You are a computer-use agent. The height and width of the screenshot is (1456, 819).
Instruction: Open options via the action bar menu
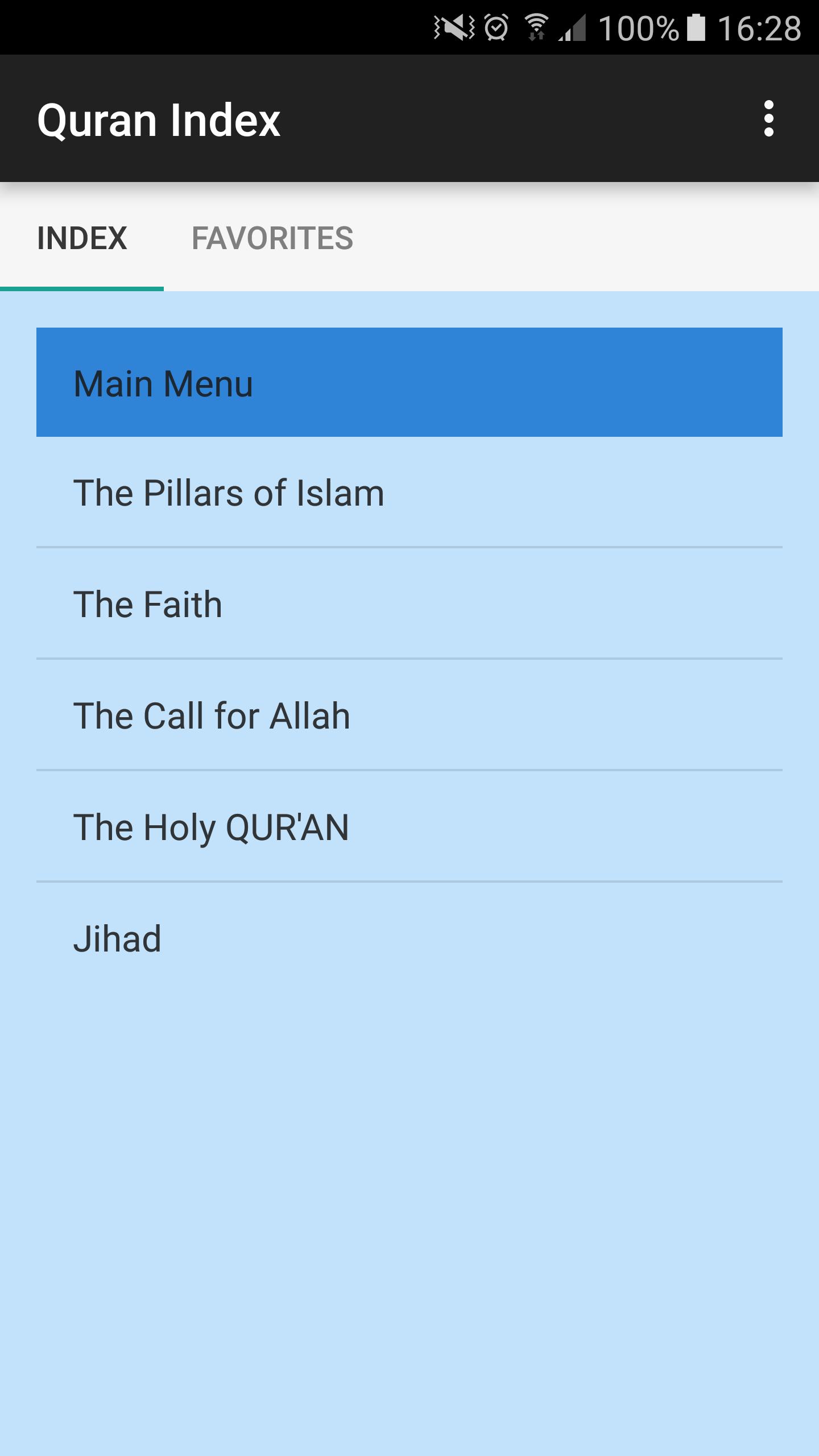(x=770, y=119)
